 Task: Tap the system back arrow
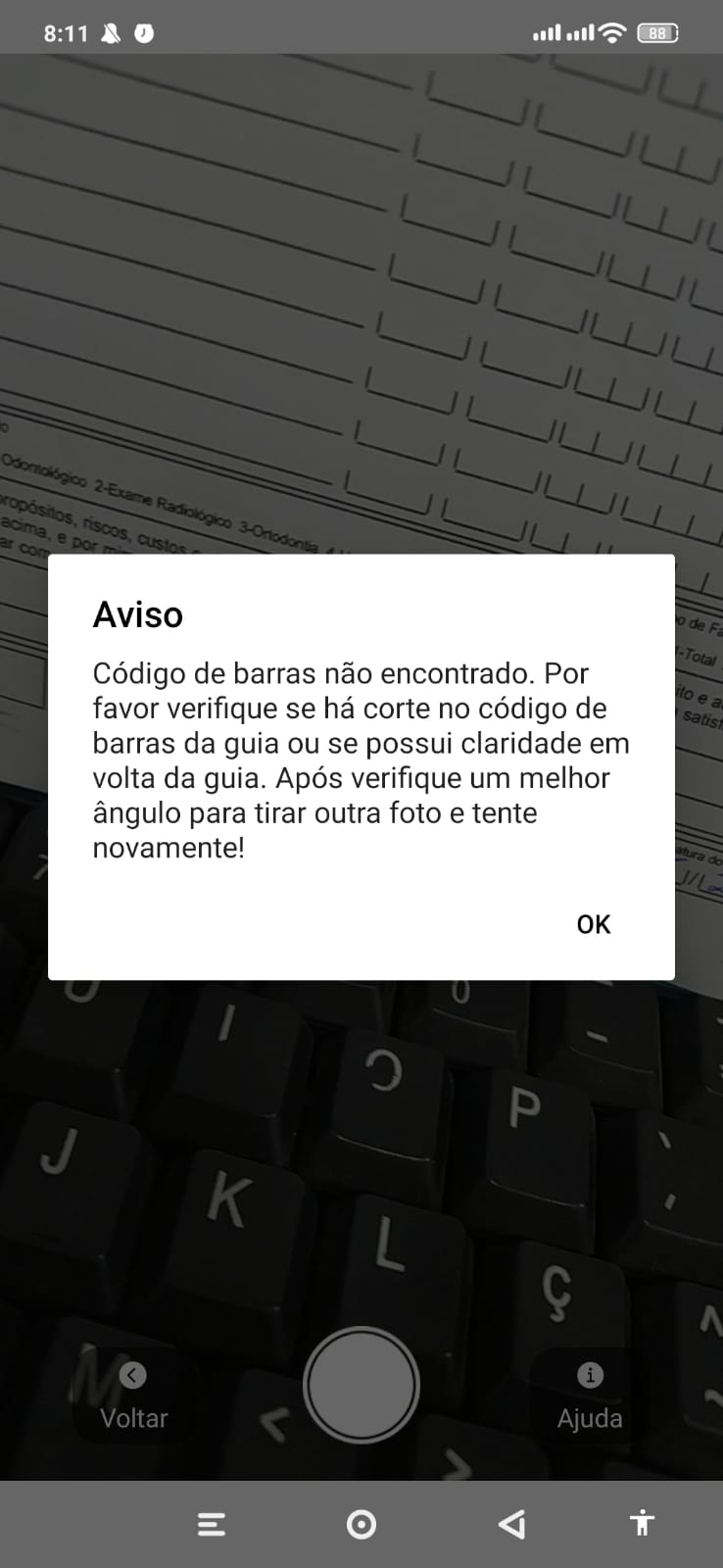[511, 1524]
